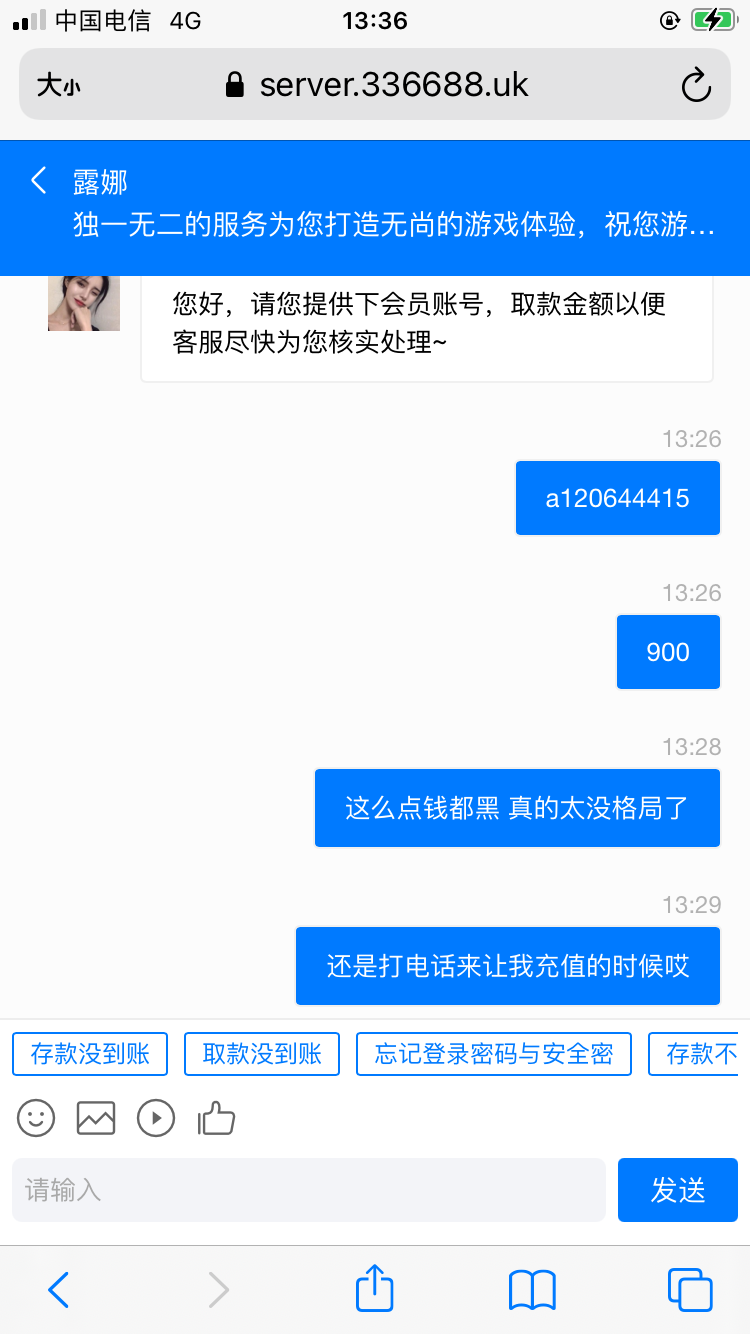Open Safari bookmarks
This screenshot has width=750, height=1334.
click(x=531, y=1290)
